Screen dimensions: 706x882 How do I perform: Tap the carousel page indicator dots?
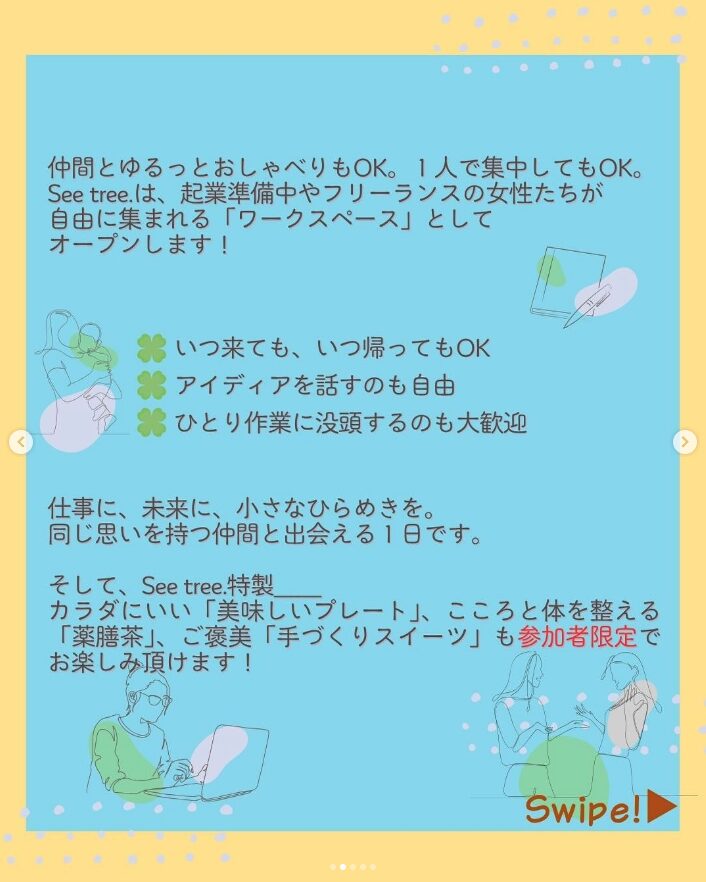[x=353, y=867]
